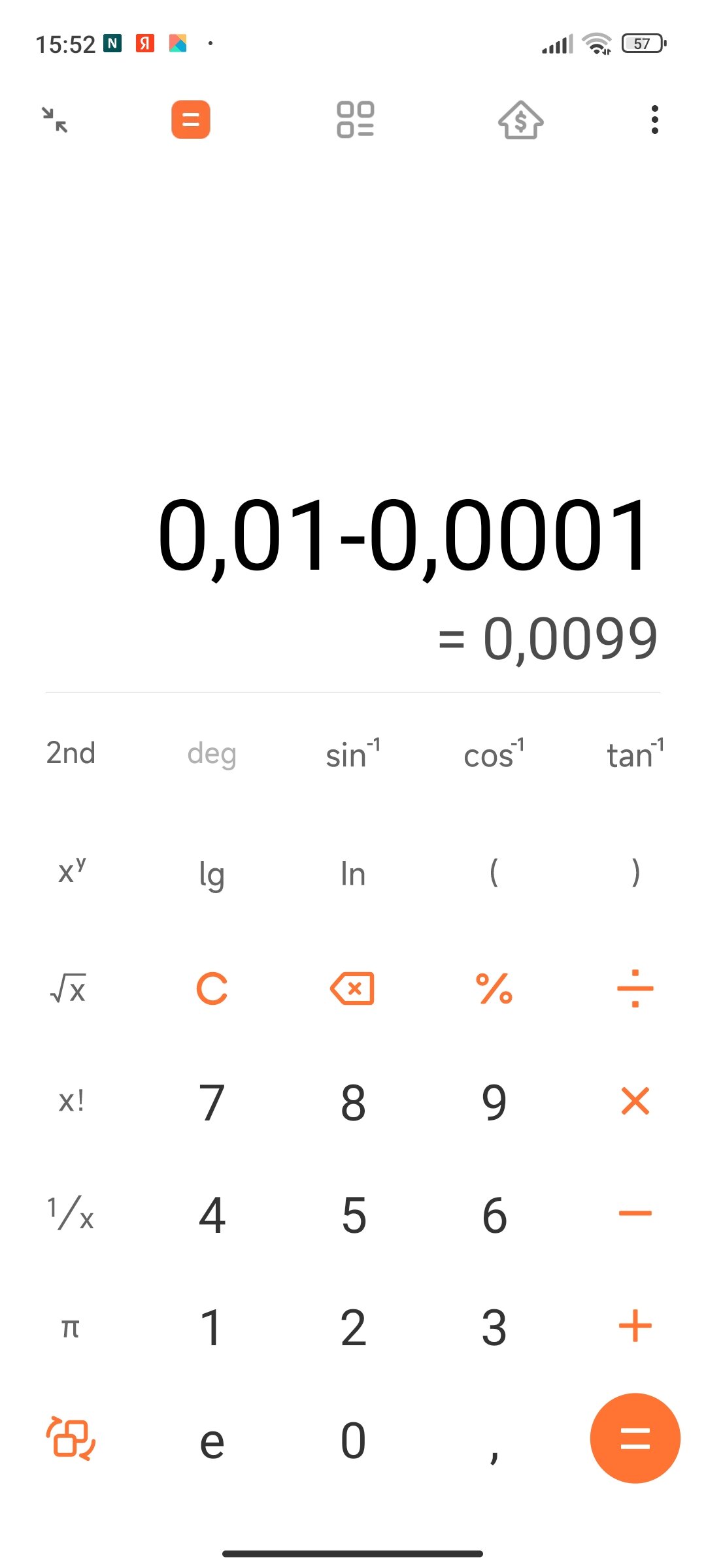Toggle the 2nd functions key
The height and width of the screenshot is (1568, 706).
click(71, 753)
